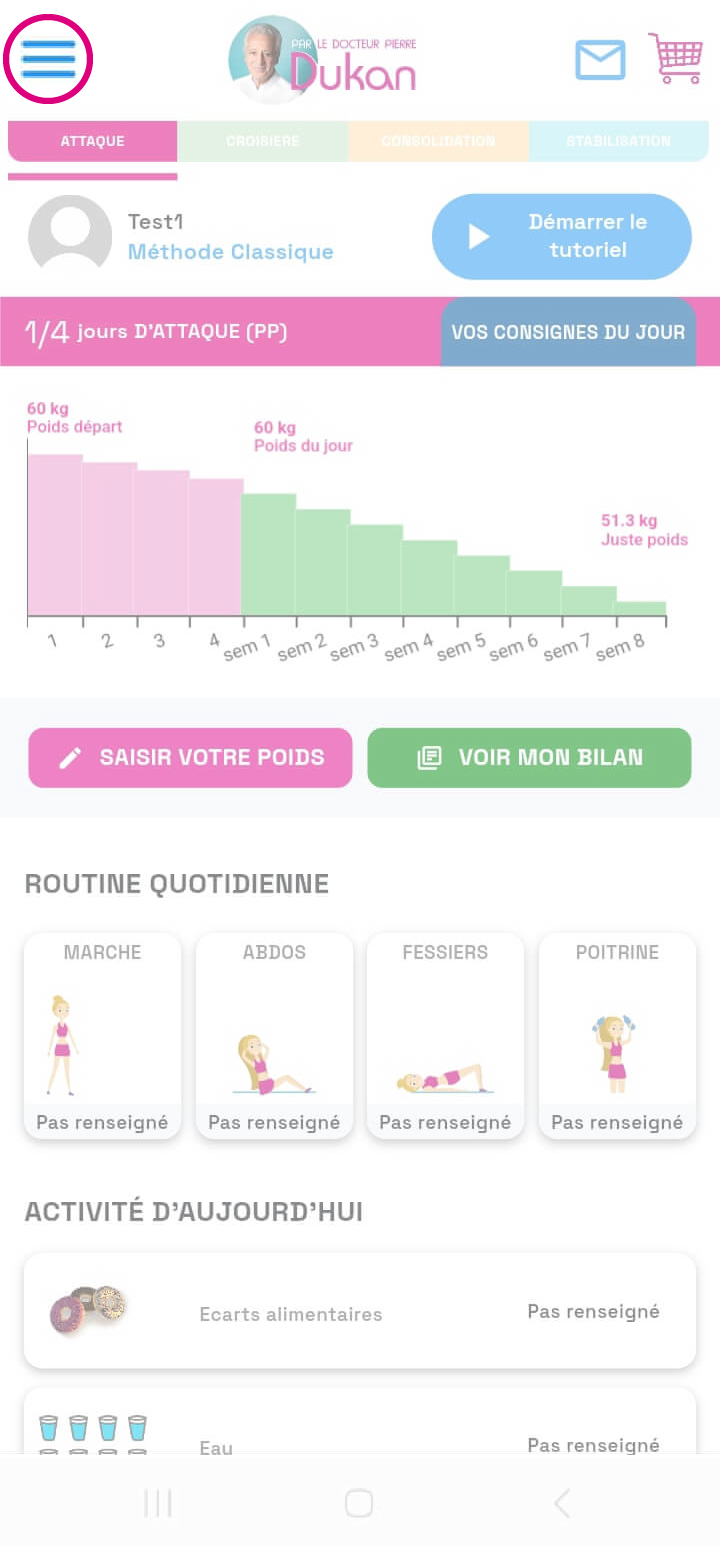
Task: Select the ATTAQUE phase tab
Action: pos(92,141)
